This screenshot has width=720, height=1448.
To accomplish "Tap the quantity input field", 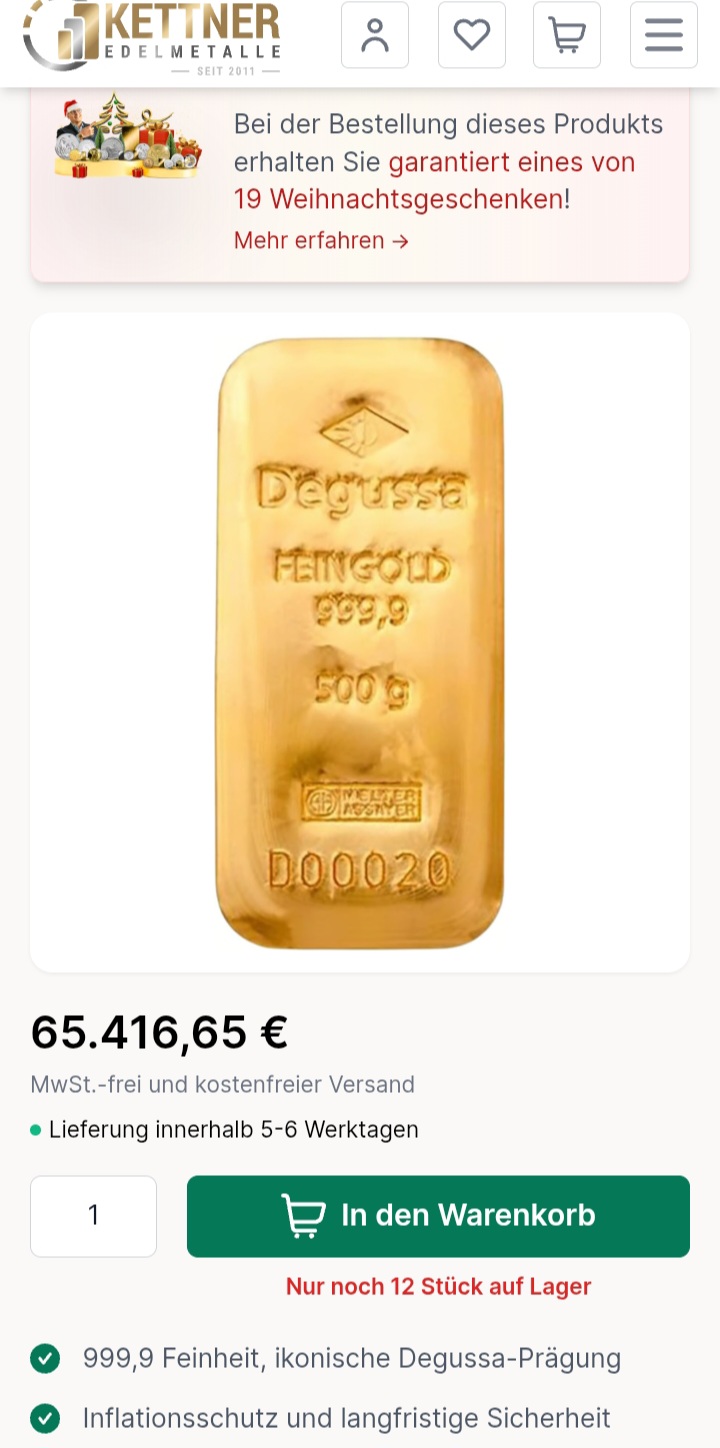I will coord(94,1216).
